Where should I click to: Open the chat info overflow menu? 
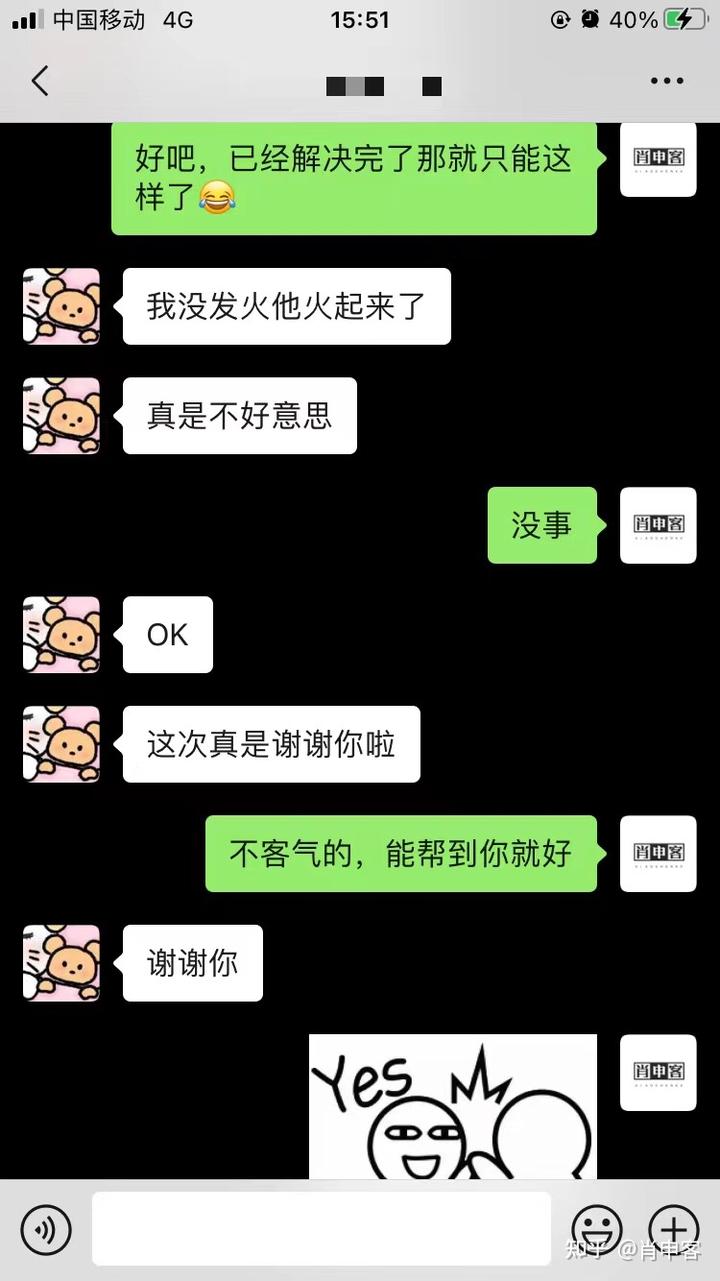pos(667,81)
